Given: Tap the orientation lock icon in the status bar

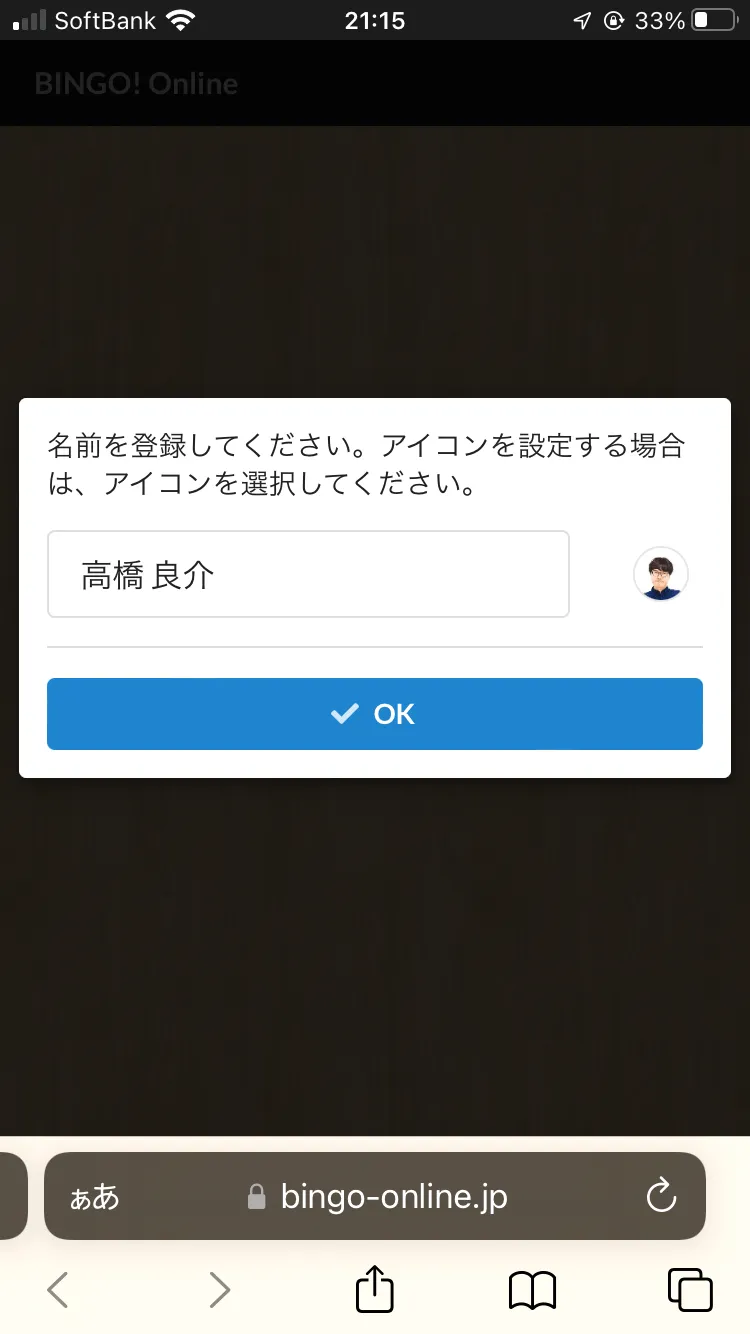Looking at the screenshot, I should [x=613, y=20].
